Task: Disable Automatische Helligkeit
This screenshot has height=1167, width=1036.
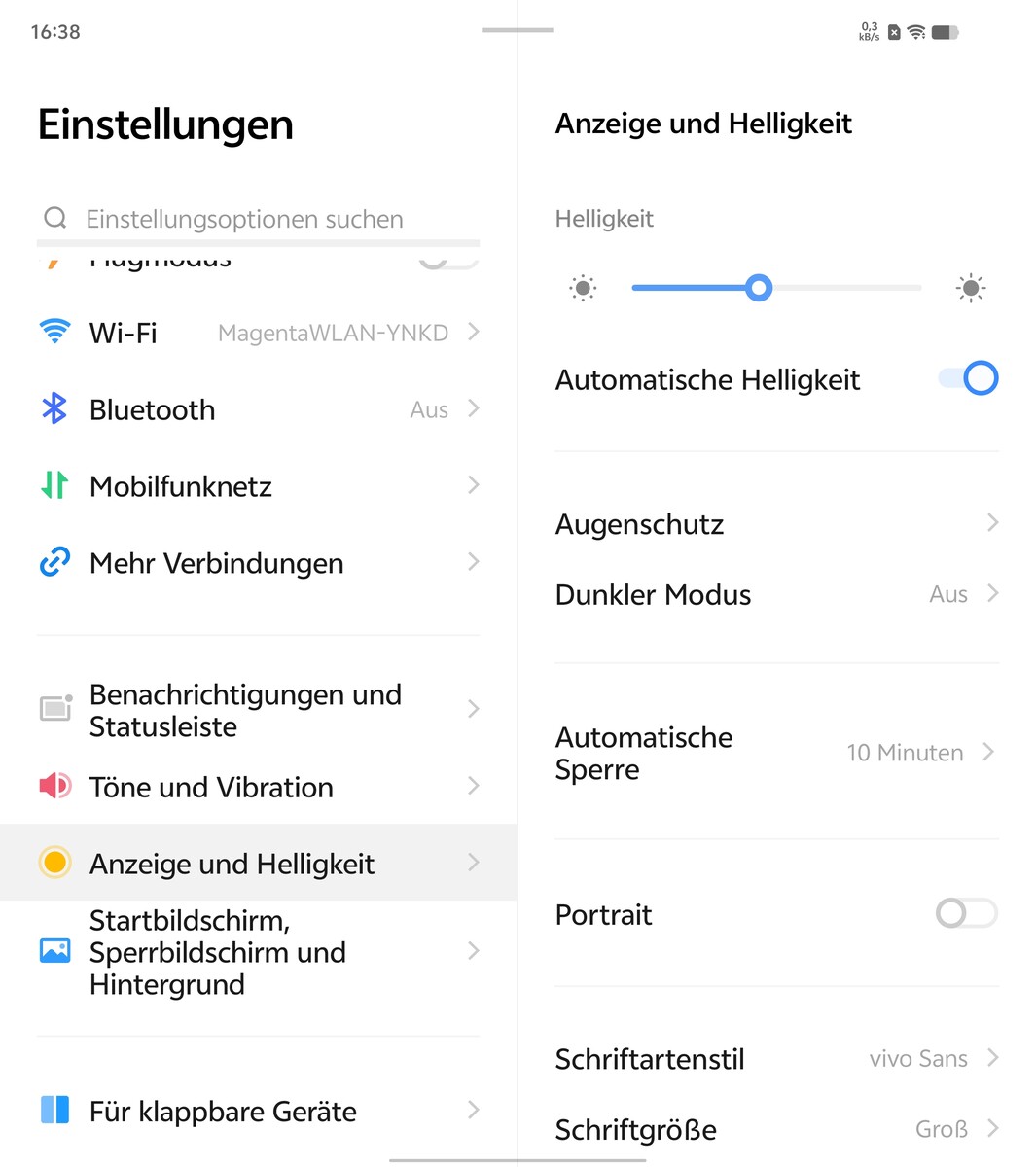Action: [969, 378]
